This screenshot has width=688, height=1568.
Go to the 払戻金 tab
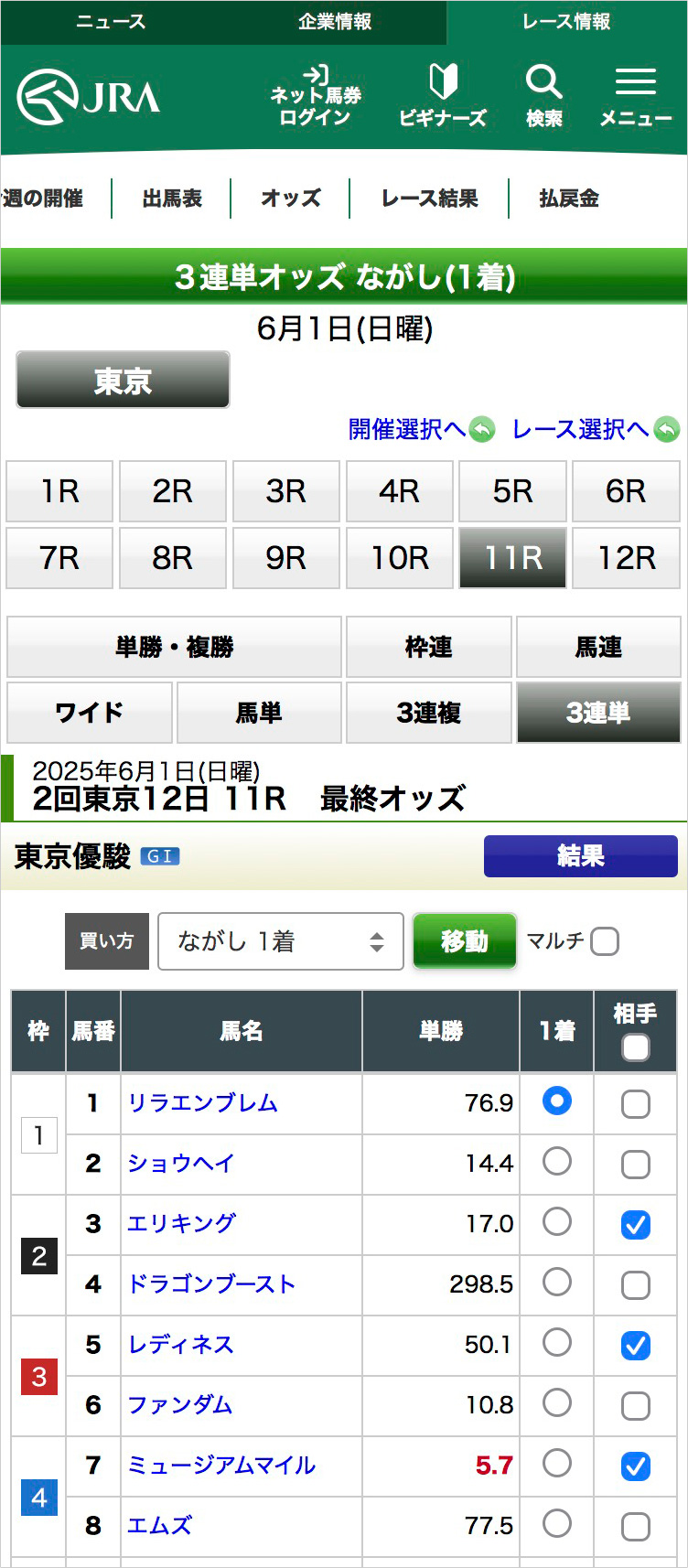pos(568,199)
